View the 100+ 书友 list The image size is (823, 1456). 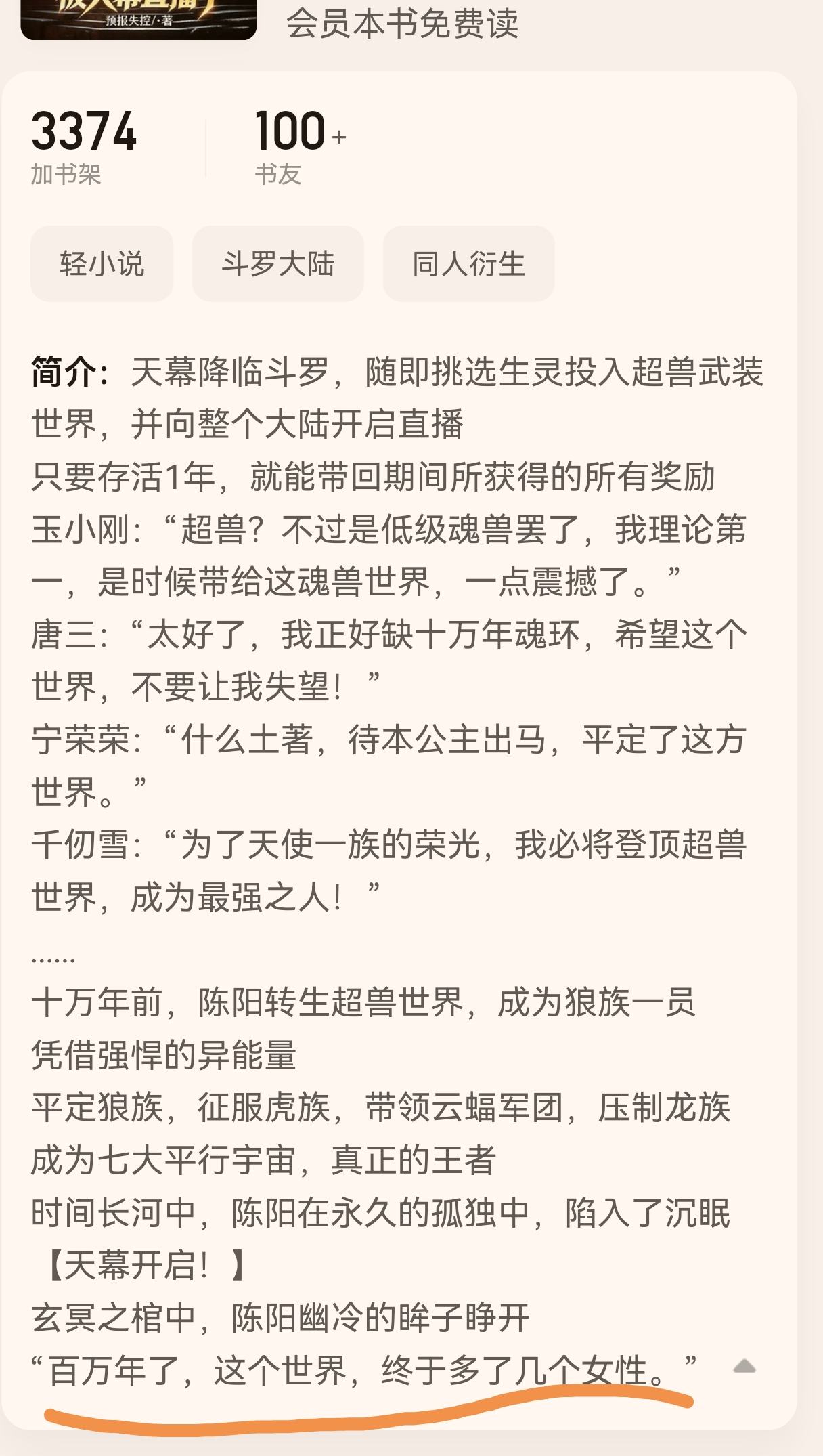(298, 146)
